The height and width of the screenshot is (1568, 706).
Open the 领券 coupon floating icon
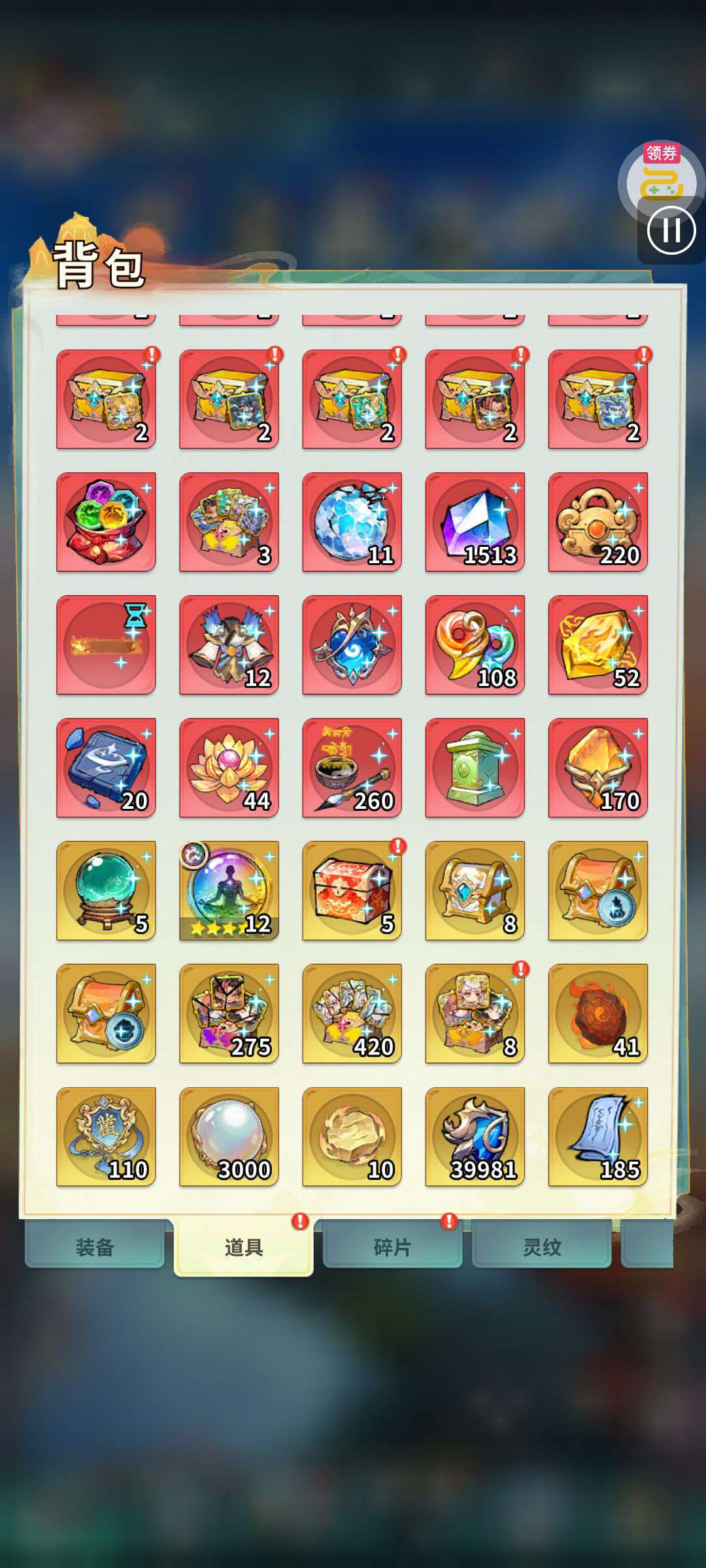click(662, 175)
